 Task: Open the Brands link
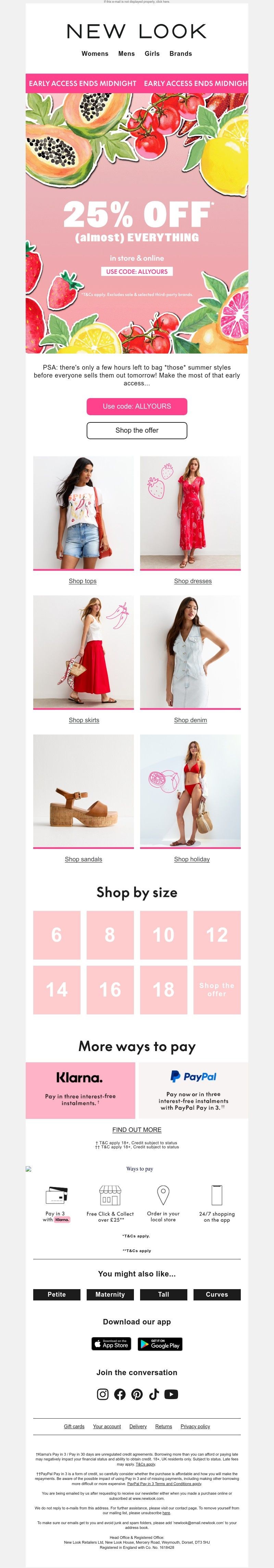(x=181, y=53)
